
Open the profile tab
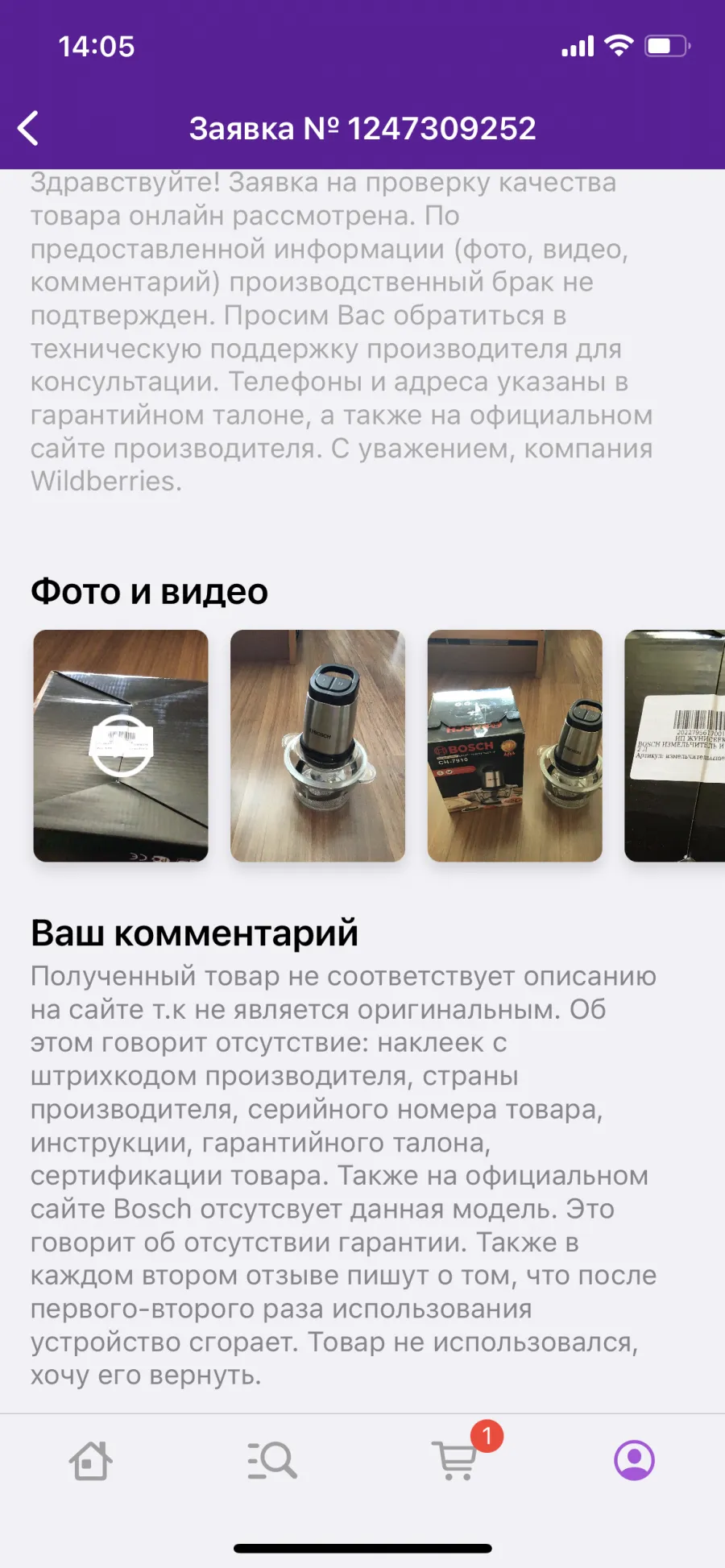pyautogui.click(x=635, y=1460)
